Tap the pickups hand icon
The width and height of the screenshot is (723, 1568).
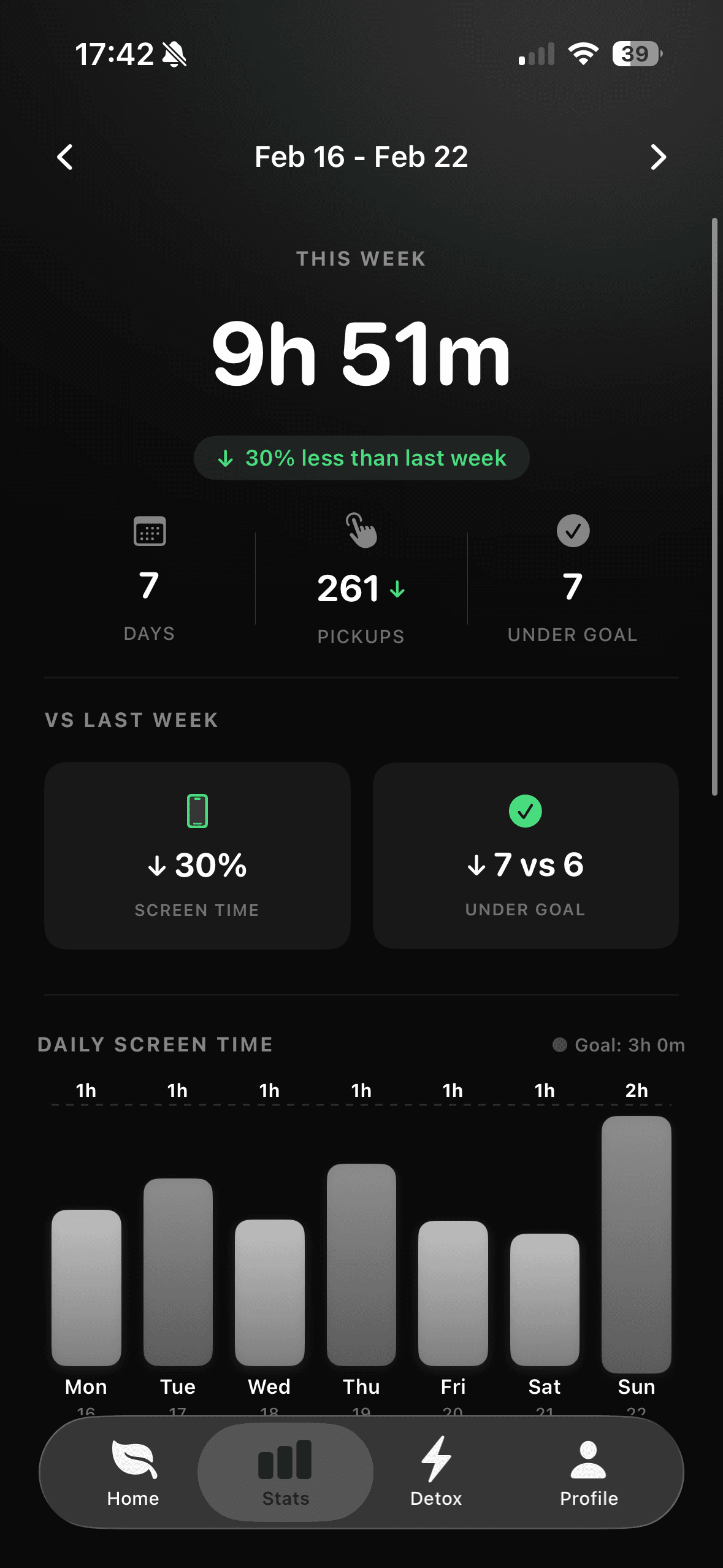[x=361, y=531]
